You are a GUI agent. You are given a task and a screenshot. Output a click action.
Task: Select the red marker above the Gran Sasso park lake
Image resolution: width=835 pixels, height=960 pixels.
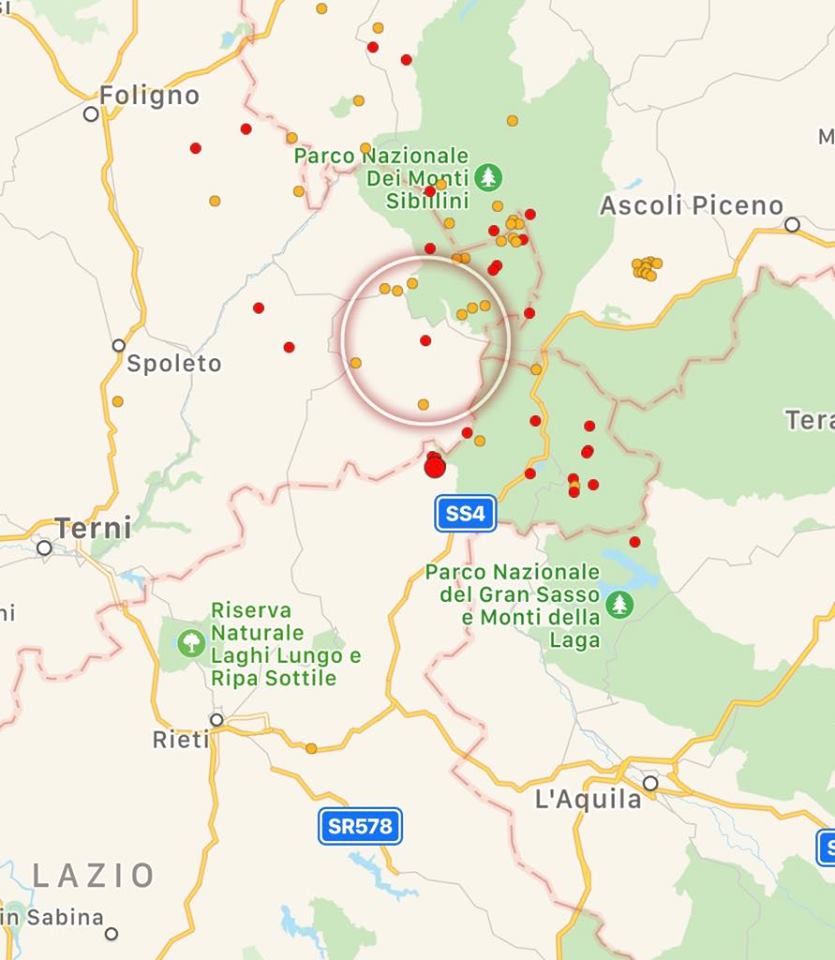tap(634, 542)
